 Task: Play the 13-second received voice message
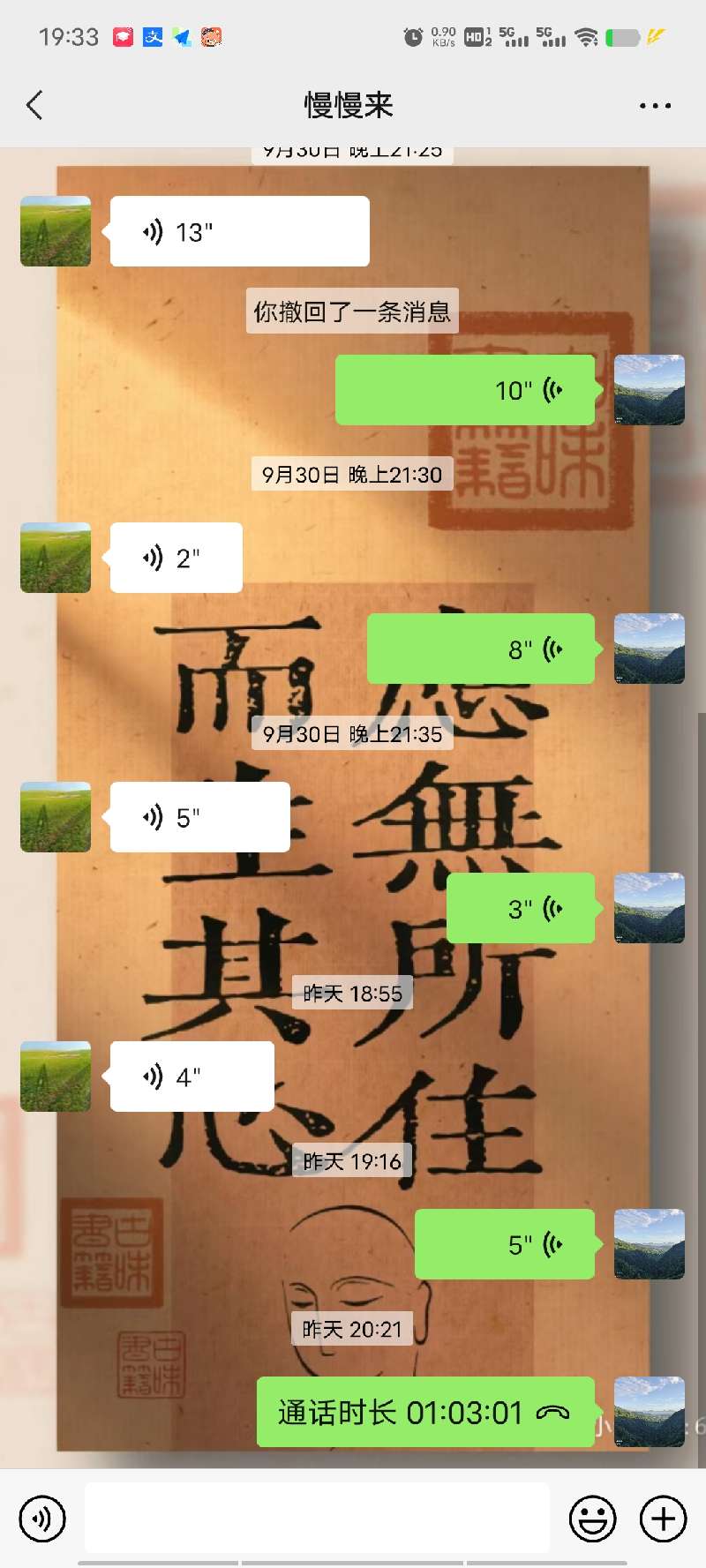coord(239,232)
